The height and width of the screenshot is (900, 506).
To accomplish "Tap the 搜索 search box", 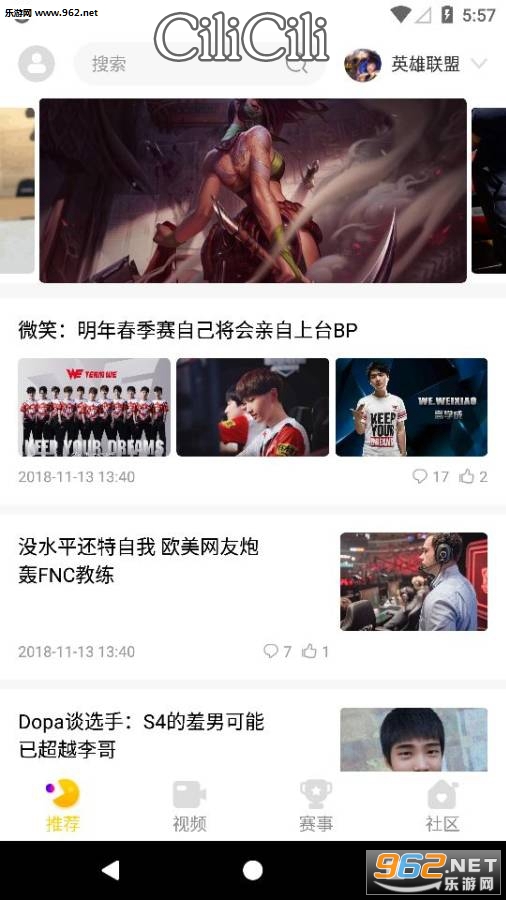I will pyautogui.click(x=200, y=64).
